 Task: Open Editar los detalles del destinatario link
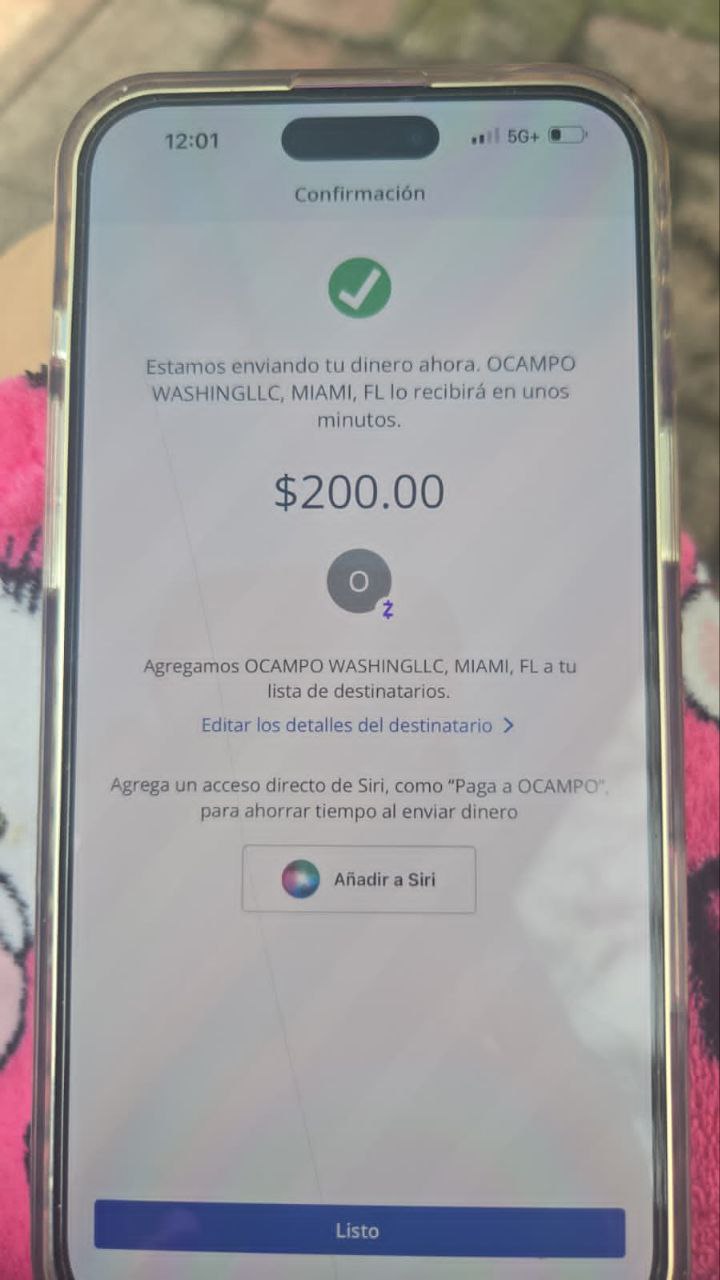click(357, 725)
